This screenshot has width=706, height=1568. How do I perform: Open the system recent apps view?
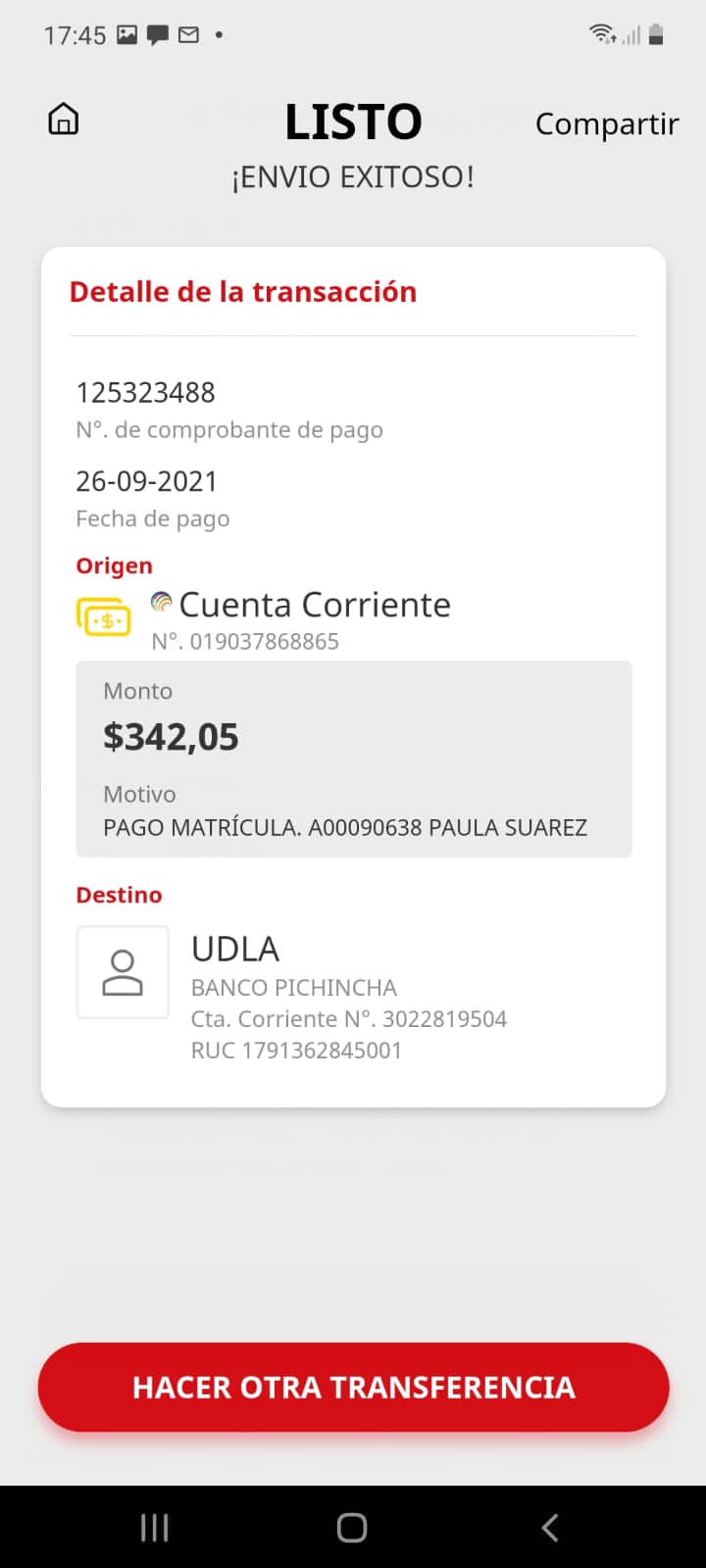point(154,1527)
